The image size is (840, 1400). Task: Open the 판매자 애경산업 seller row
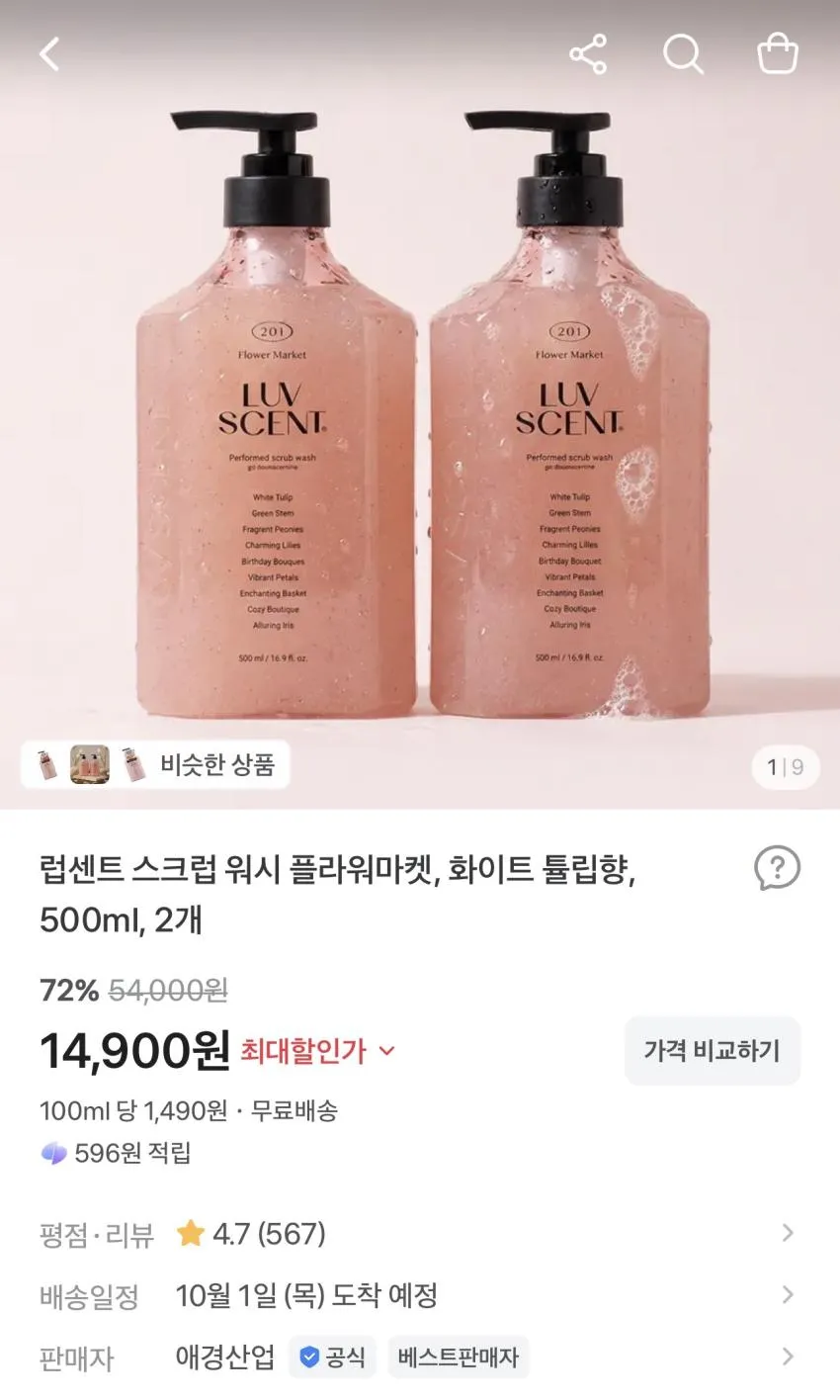tap(420, 1356)
